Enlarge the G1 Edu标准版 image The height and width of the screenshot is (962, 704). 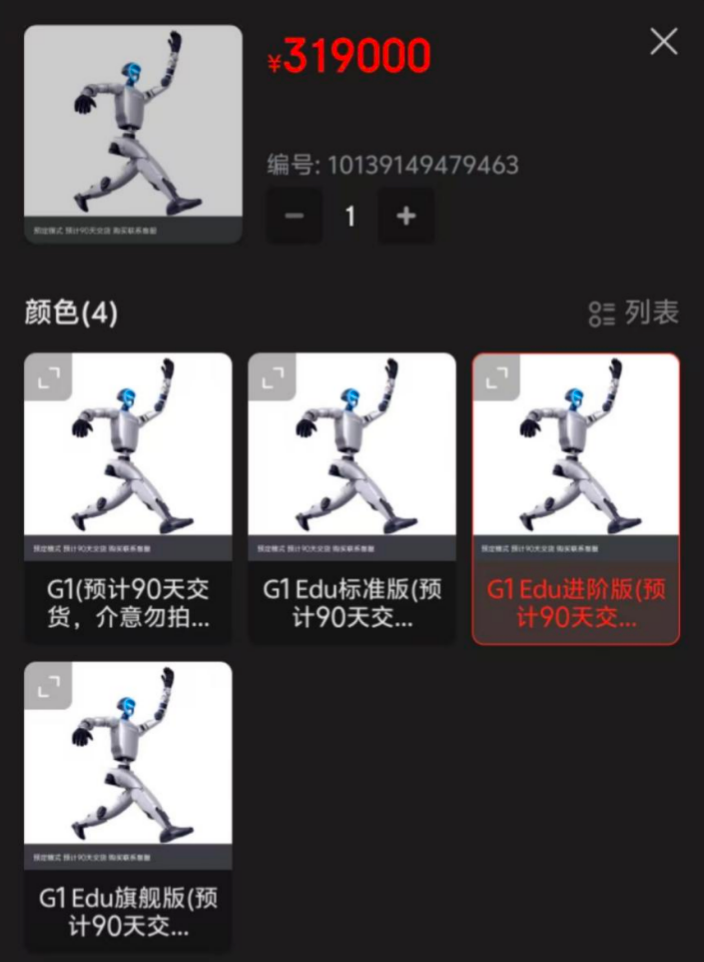pyautogui.click(x=272, y=377)
